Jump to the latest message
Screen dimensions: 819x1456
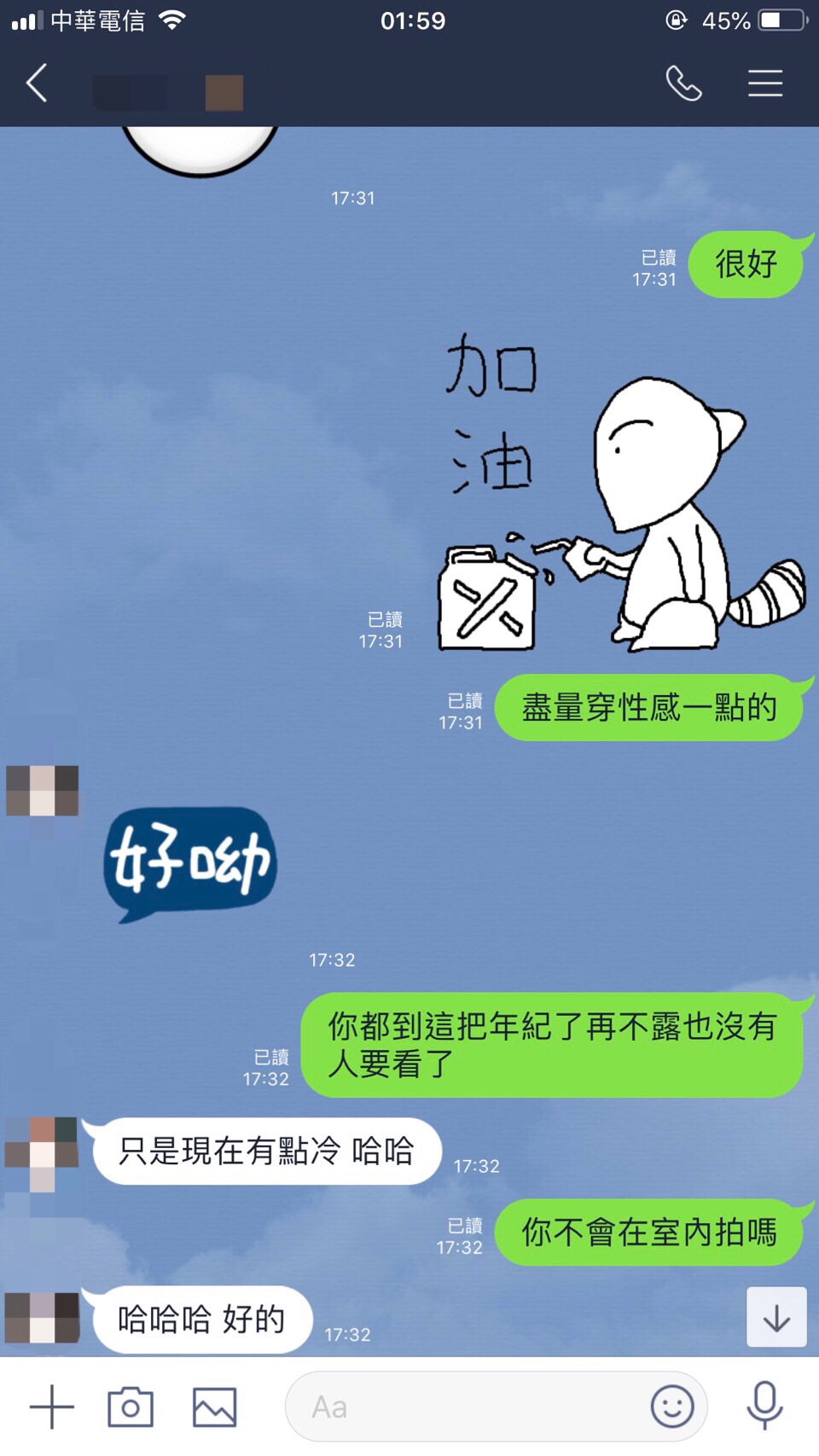point(775,1318)
